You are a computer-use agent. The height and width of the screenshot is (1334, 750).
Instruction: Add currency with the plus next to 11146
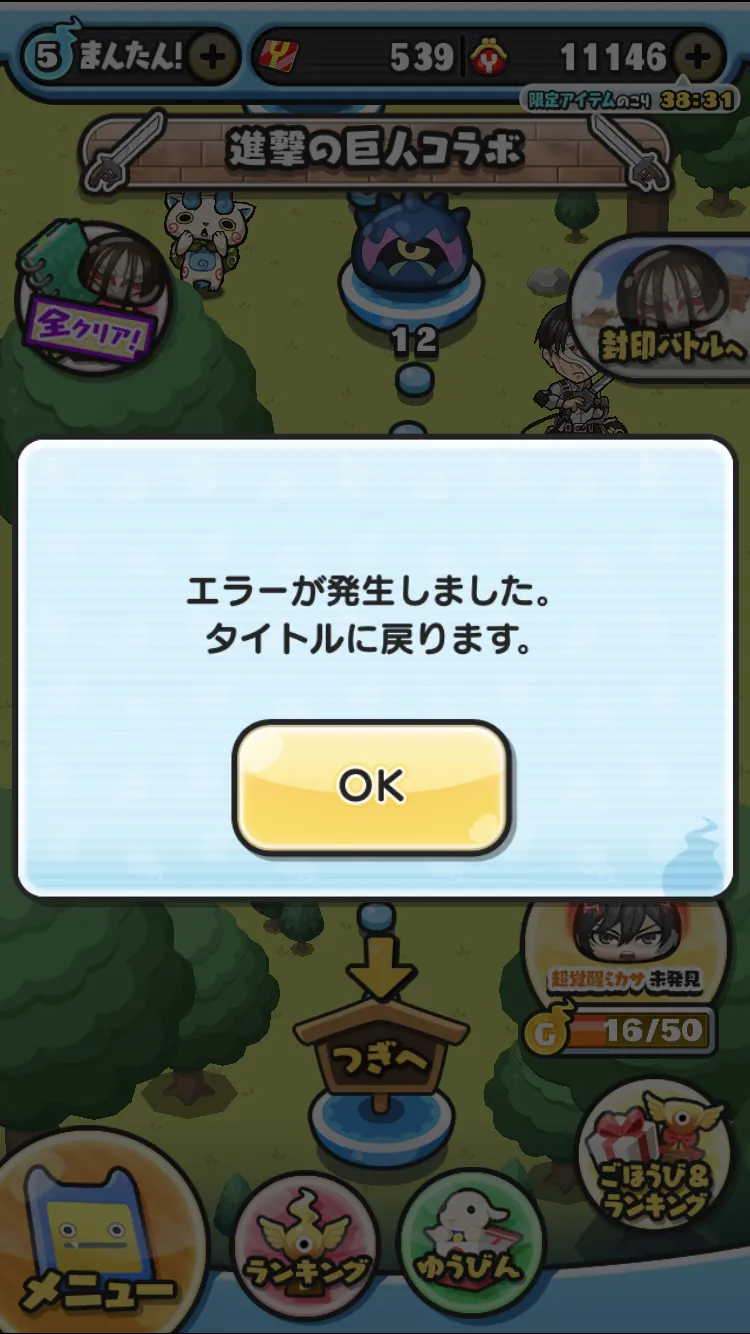click(697, 57)
